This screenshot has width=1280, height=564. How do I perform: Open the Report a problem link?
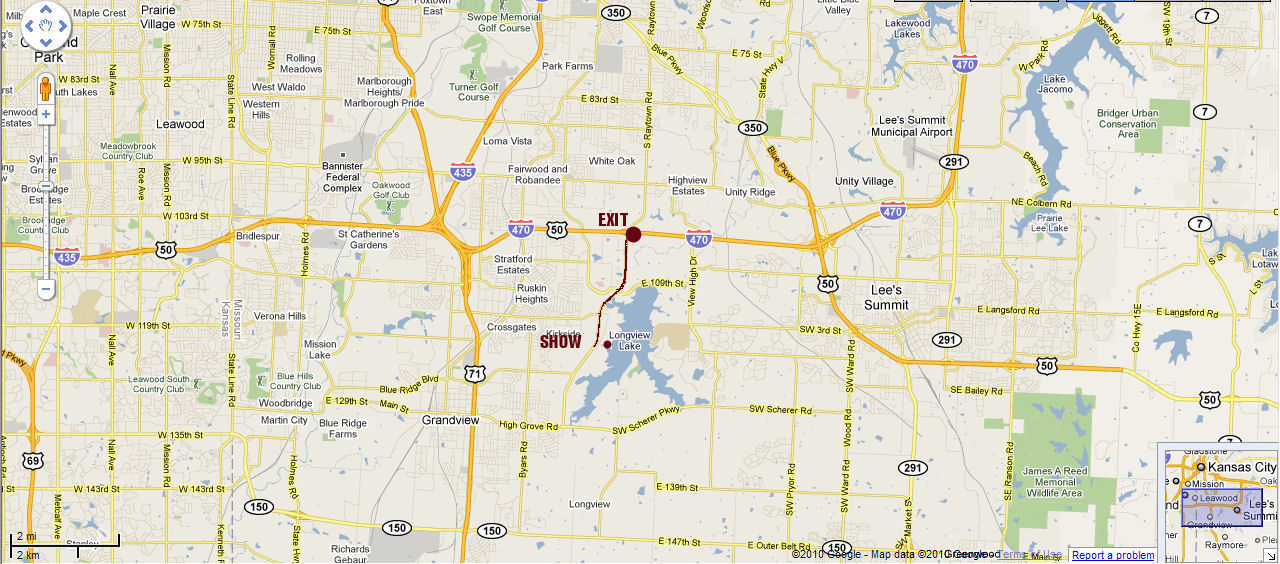[x=1112, y=555]
